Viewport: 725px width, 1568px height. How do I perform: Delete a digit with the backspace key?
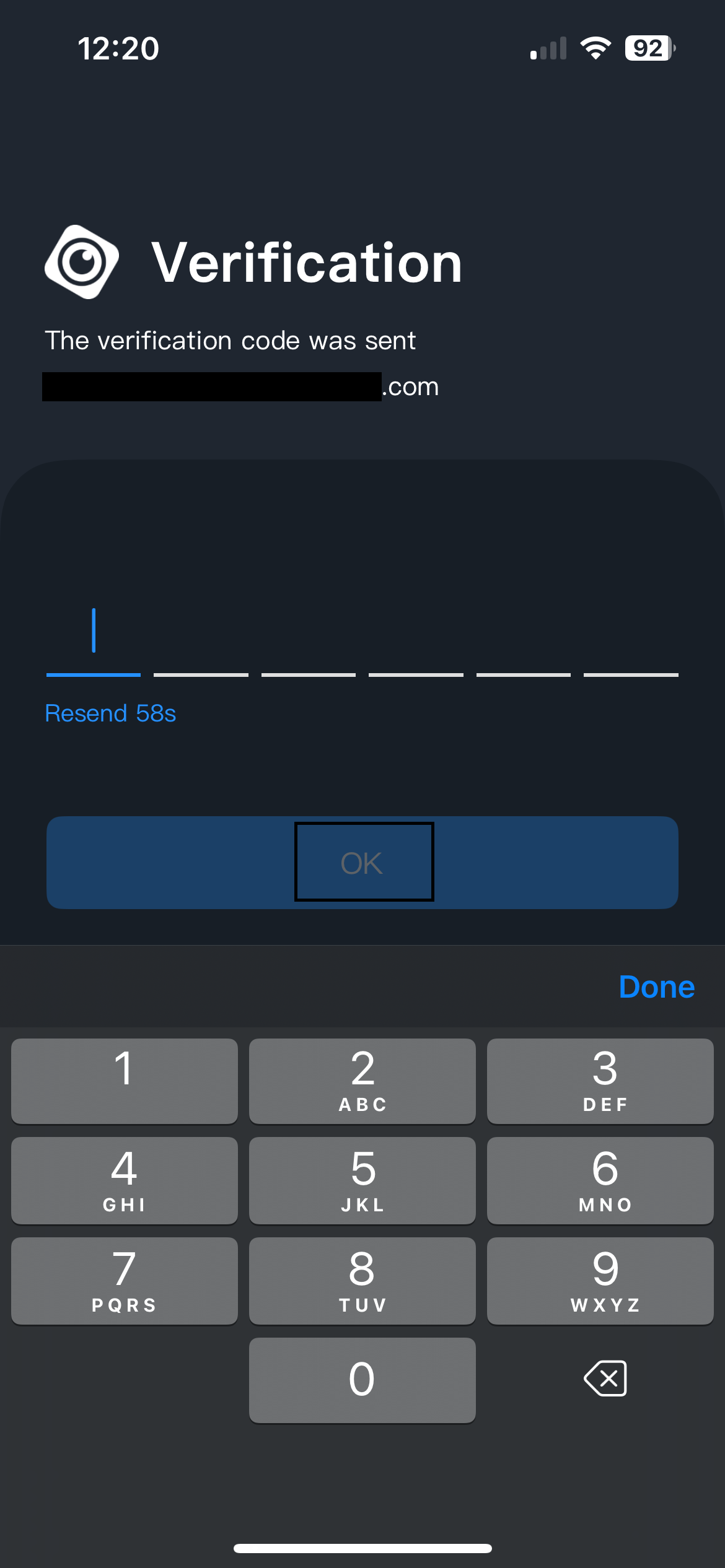click(x=605, y=1379)
